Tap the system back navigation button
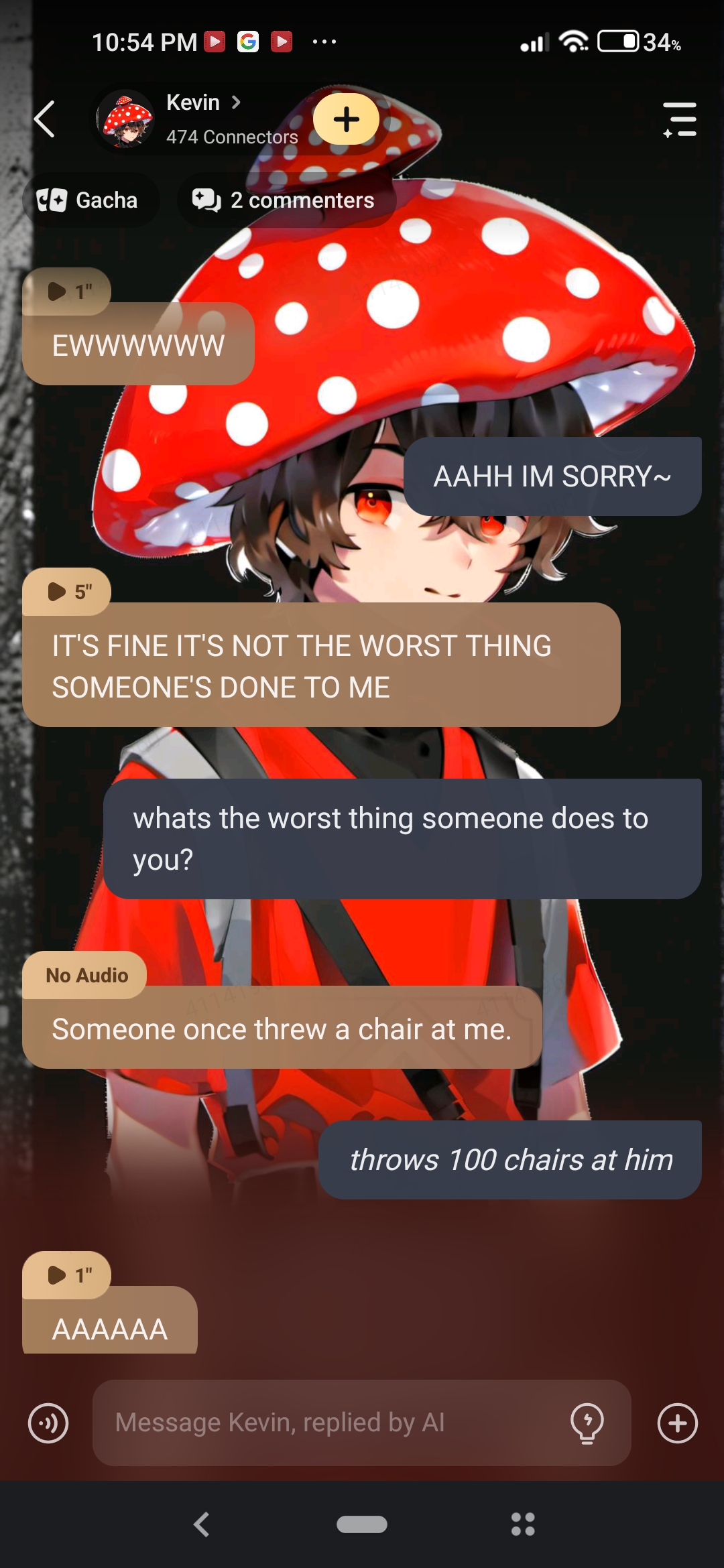 pyautogui.click(x=201, y=1524)
